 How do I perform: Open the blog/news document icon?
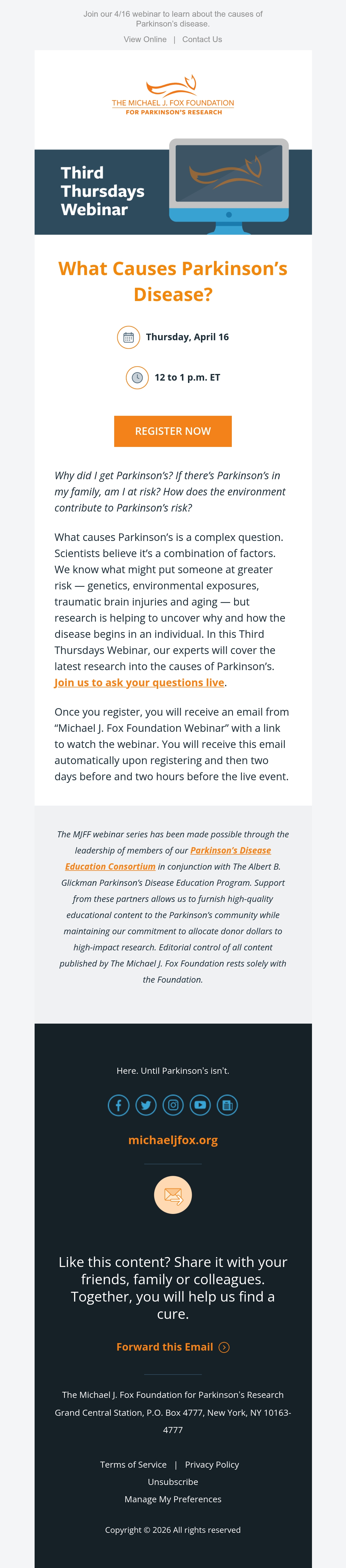pos(227,1105)
